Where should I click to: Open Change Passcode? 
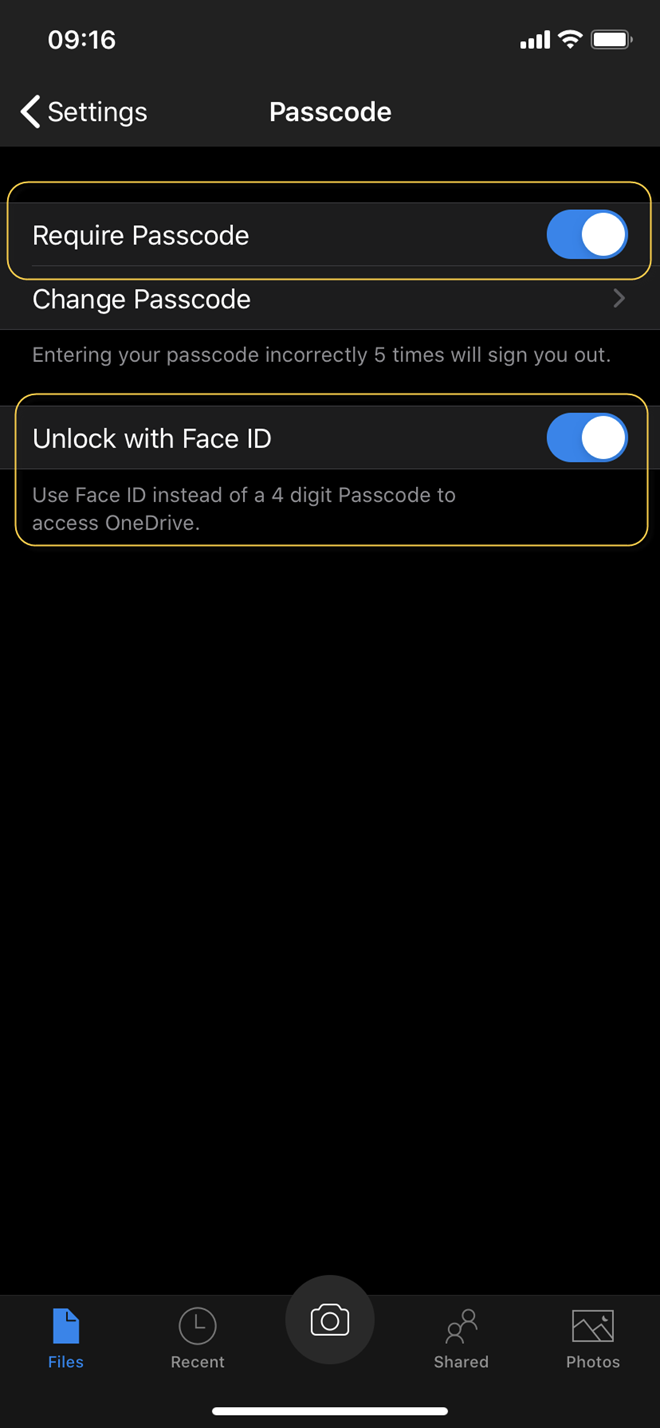click(x=328, y=299)
